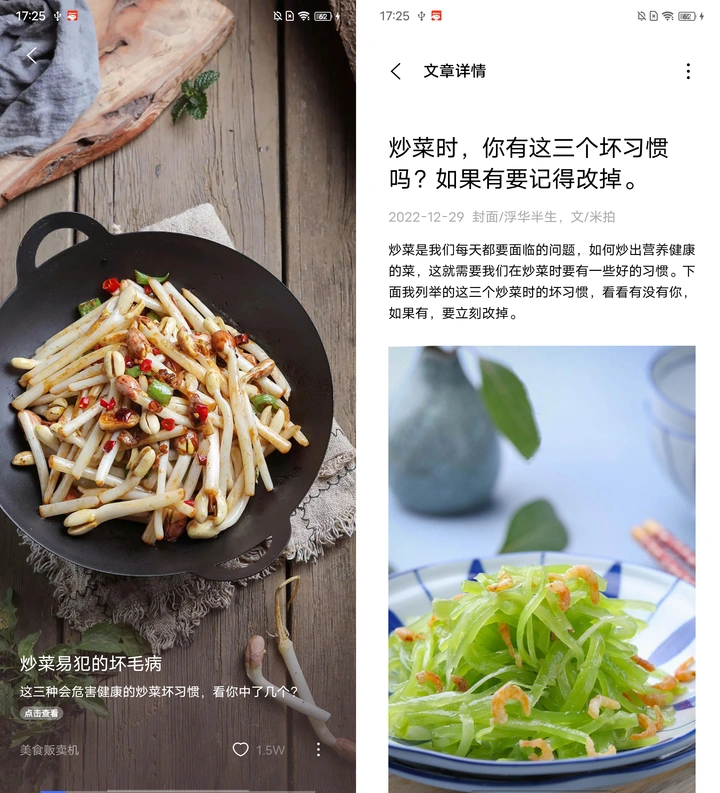The image size is (720, 793).
Task: Open the more options next to the like count
Action: point(319,749)
